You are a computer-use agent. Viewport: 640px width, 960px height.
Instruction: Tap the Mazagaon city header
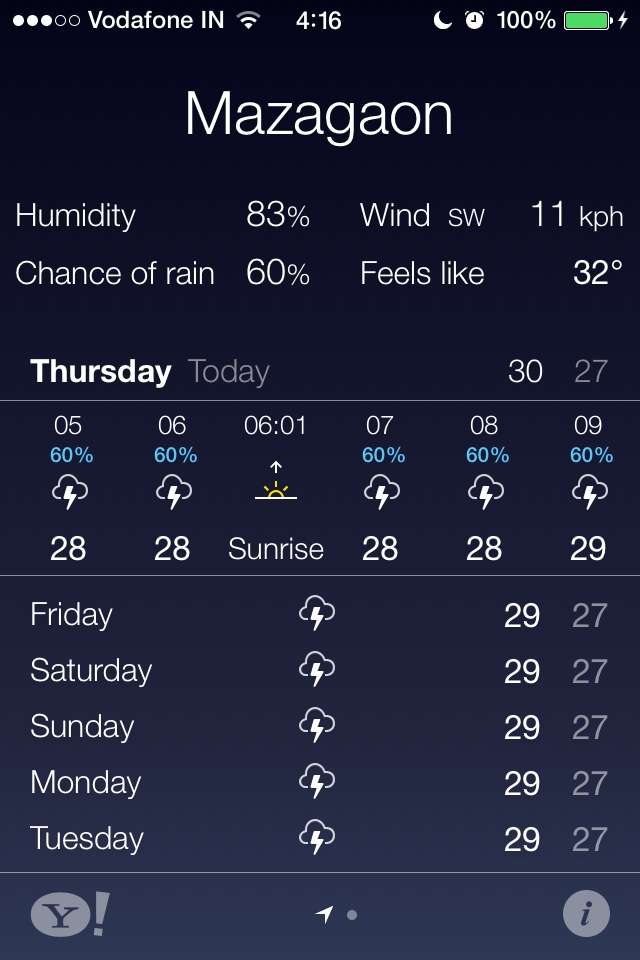click(x=318, y=115)
